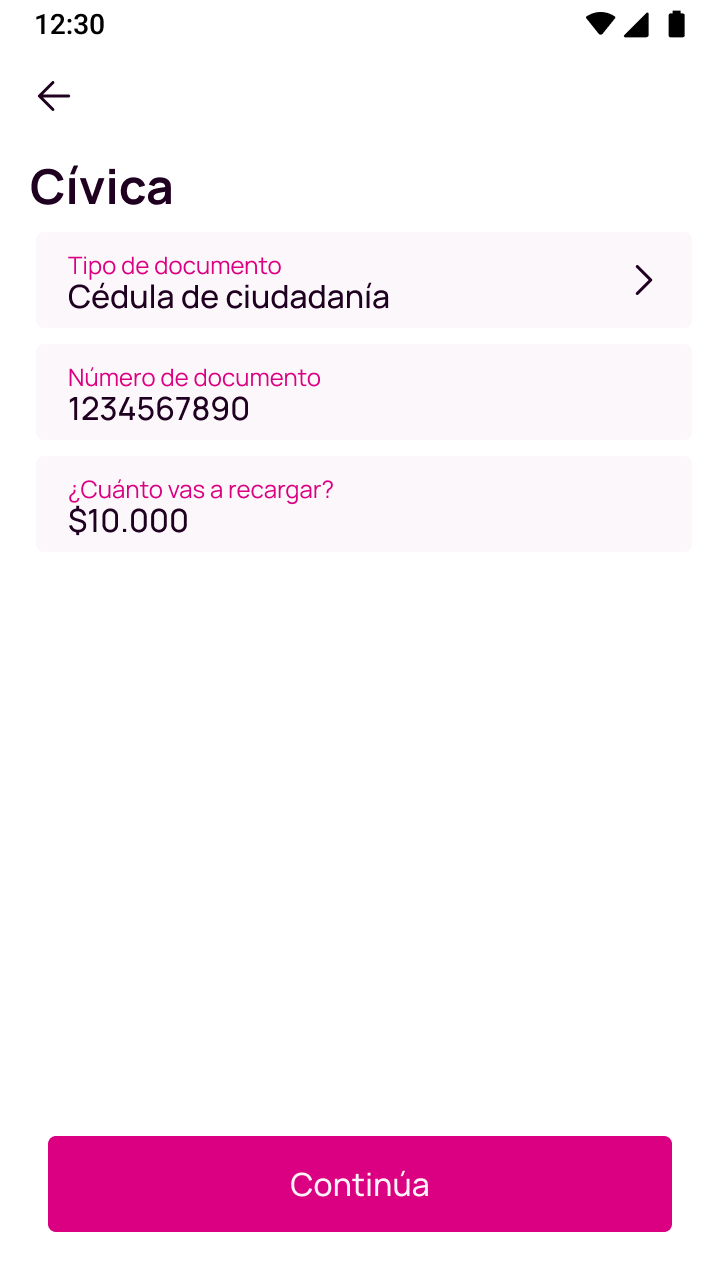The width and height of the screenshot is (720, 1280).
Task: Edit the Número de documento field
Action: tap(364, 392)
